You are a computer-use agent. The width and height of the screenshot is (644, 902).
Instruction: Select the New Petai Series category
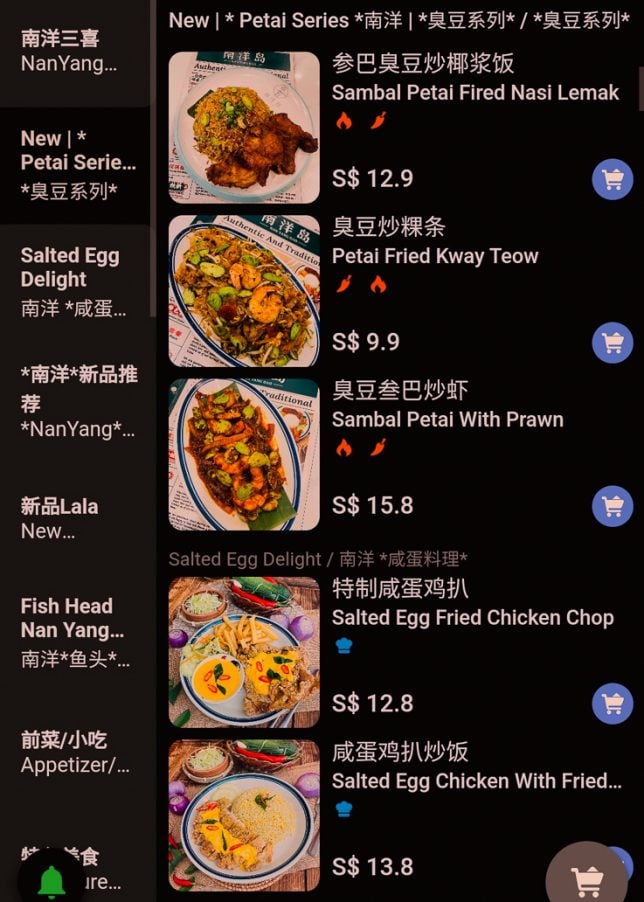click(x=77, y=164)
